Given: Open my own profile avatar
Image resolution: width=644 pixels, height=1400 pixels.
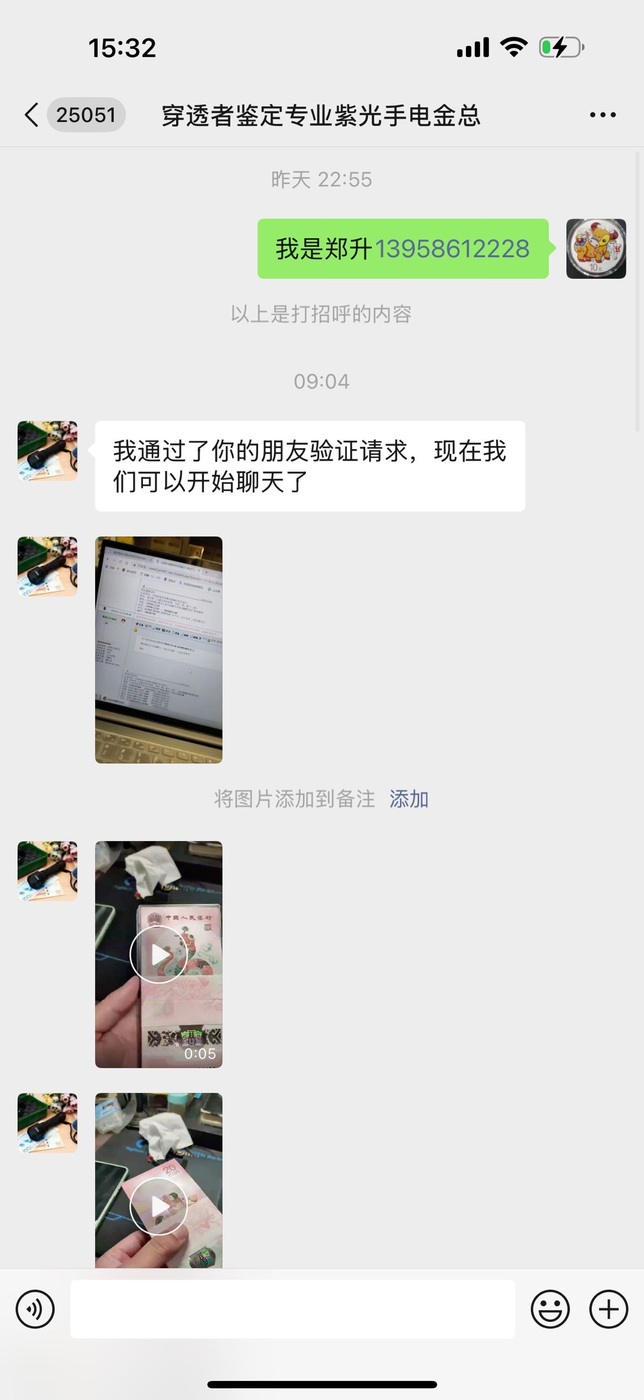Looking at the screenshot, I should (x=596, y=249).
